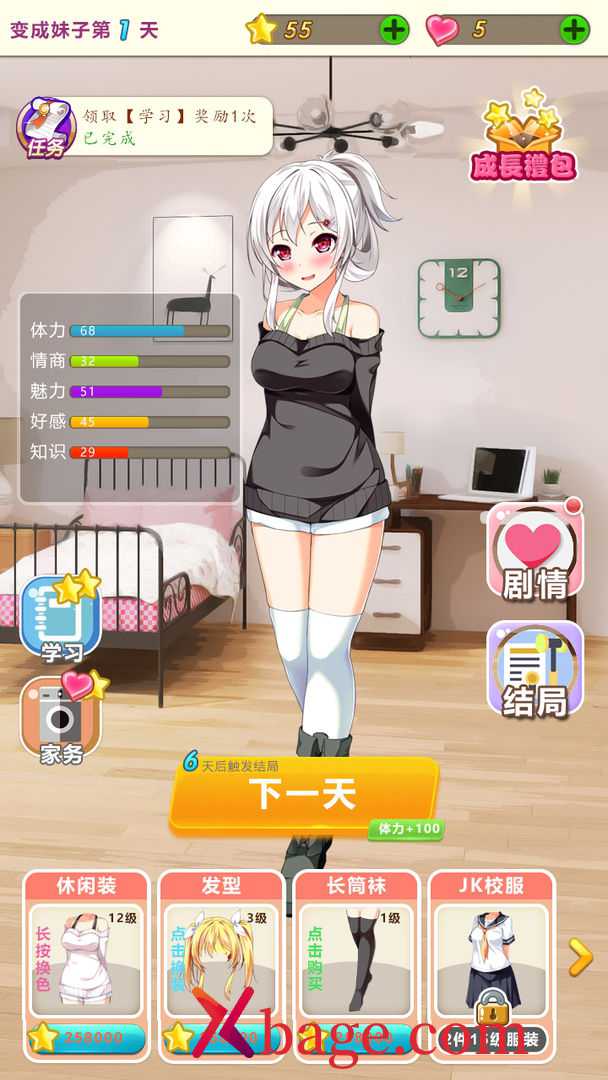Open the 成長禮包 growth gift pack

[523, 136]
